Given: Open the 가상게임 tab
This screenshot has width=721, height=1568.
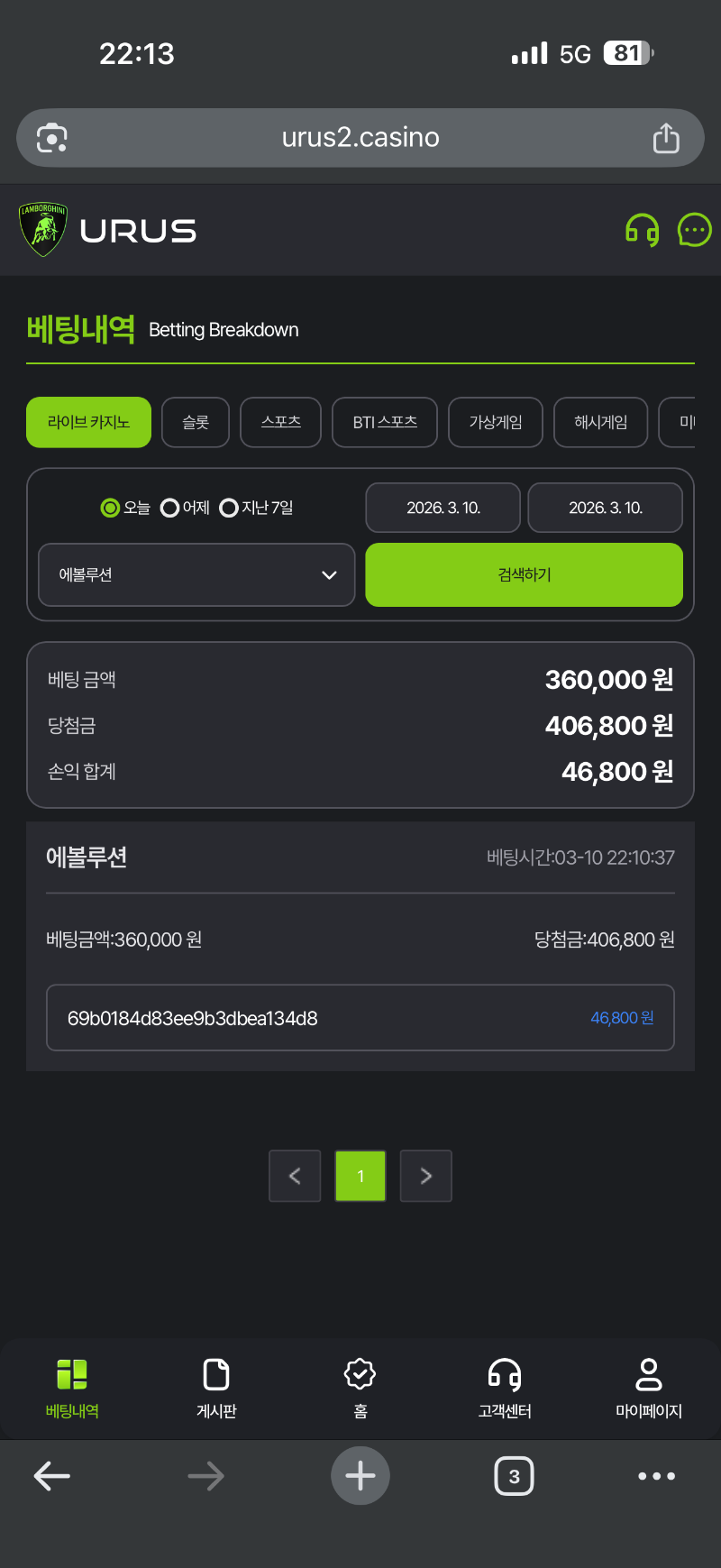Looking at the screenshot, I should 496,422.
